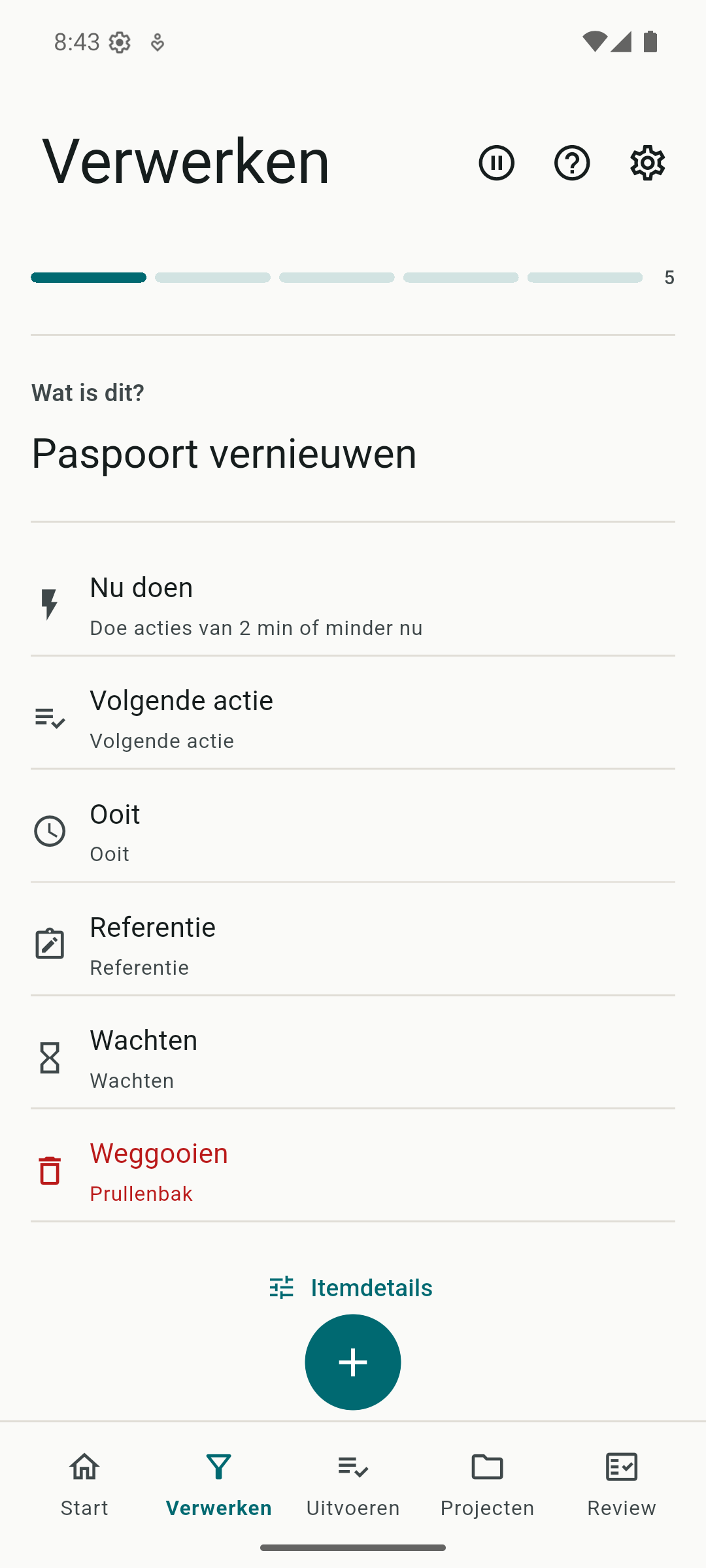Open Itemdetails

(352, 1287)
